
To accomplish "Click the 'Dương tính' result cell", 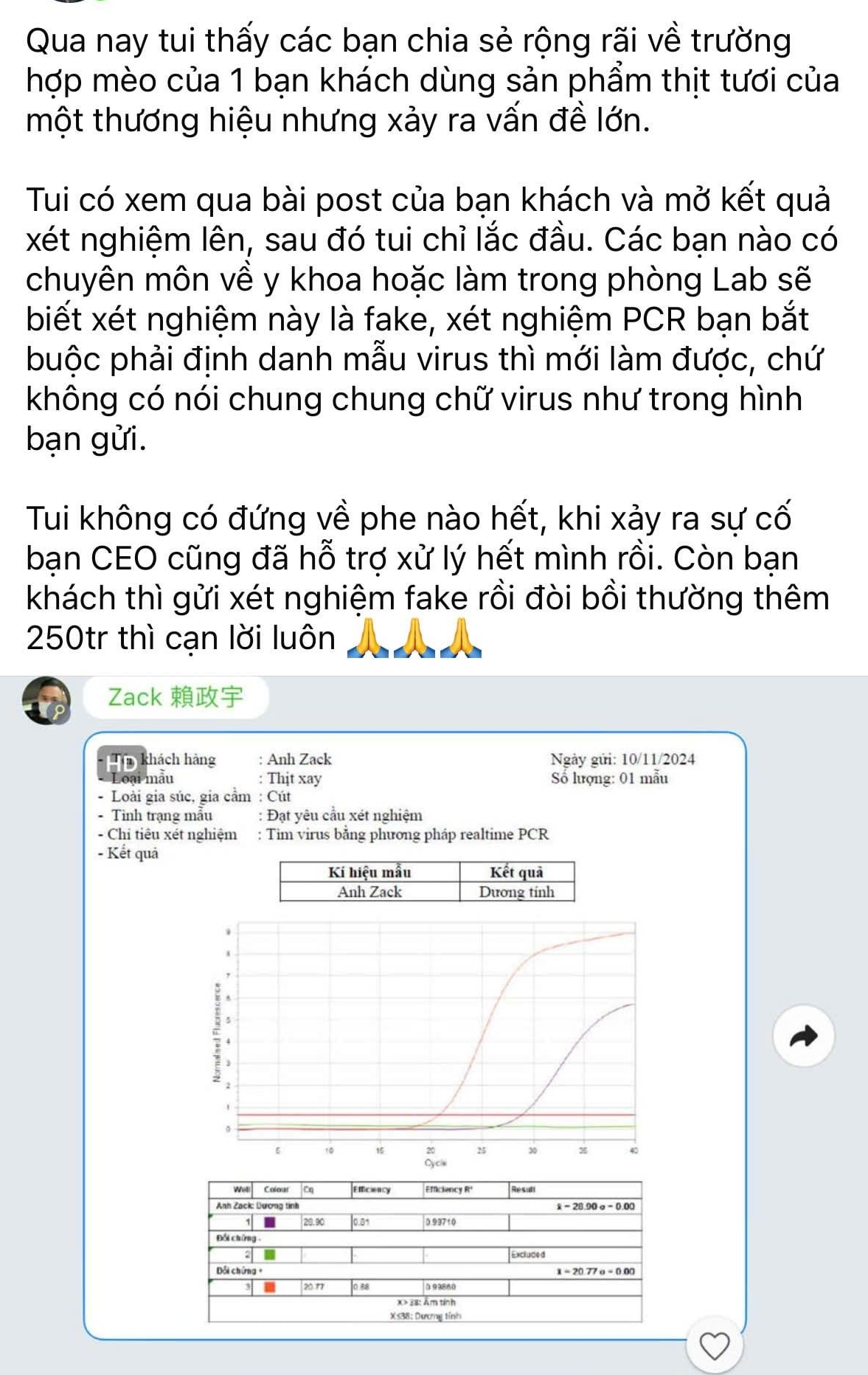I will point(518,892).
